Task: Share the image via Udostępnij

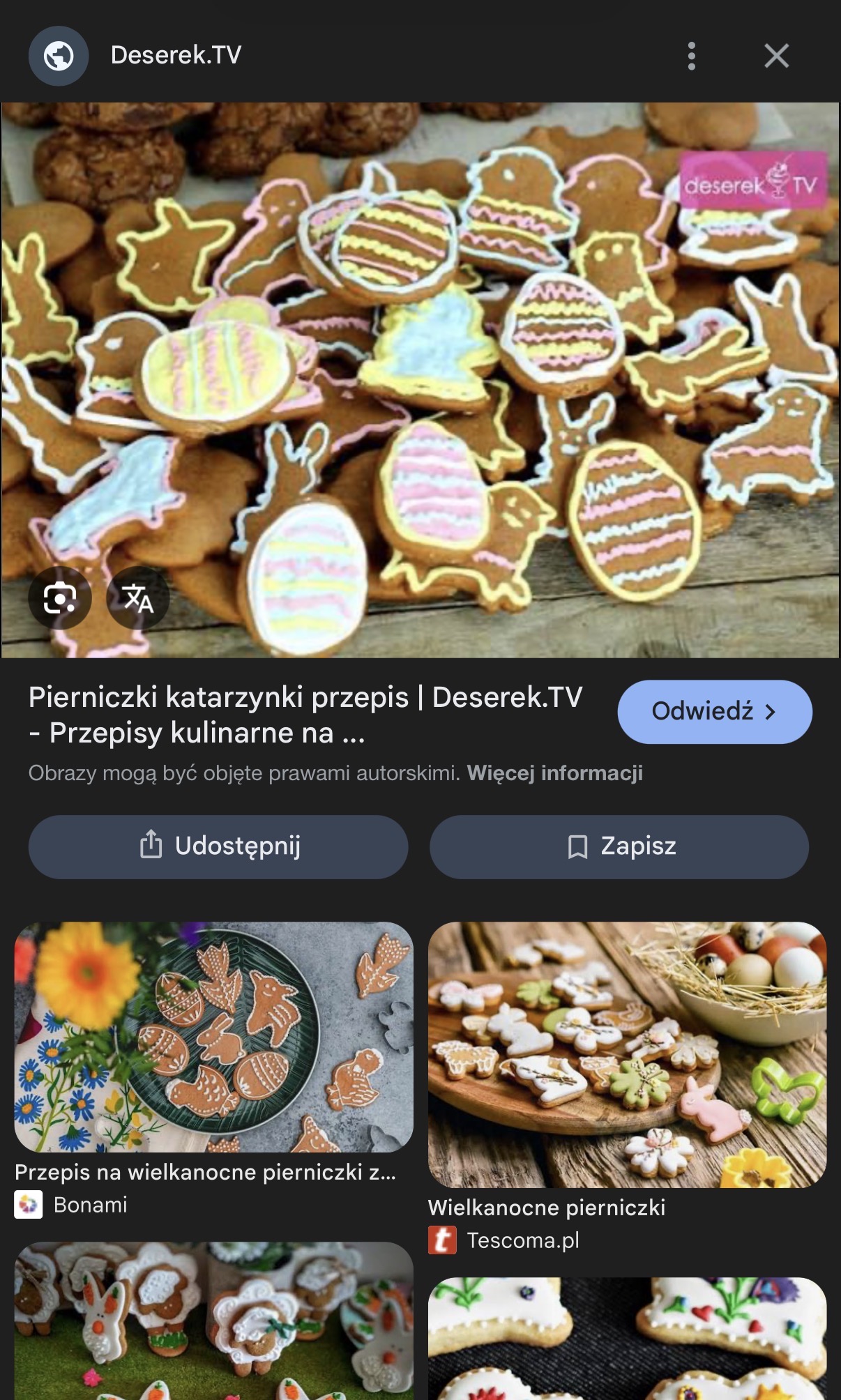Action: tap(218, 846)
